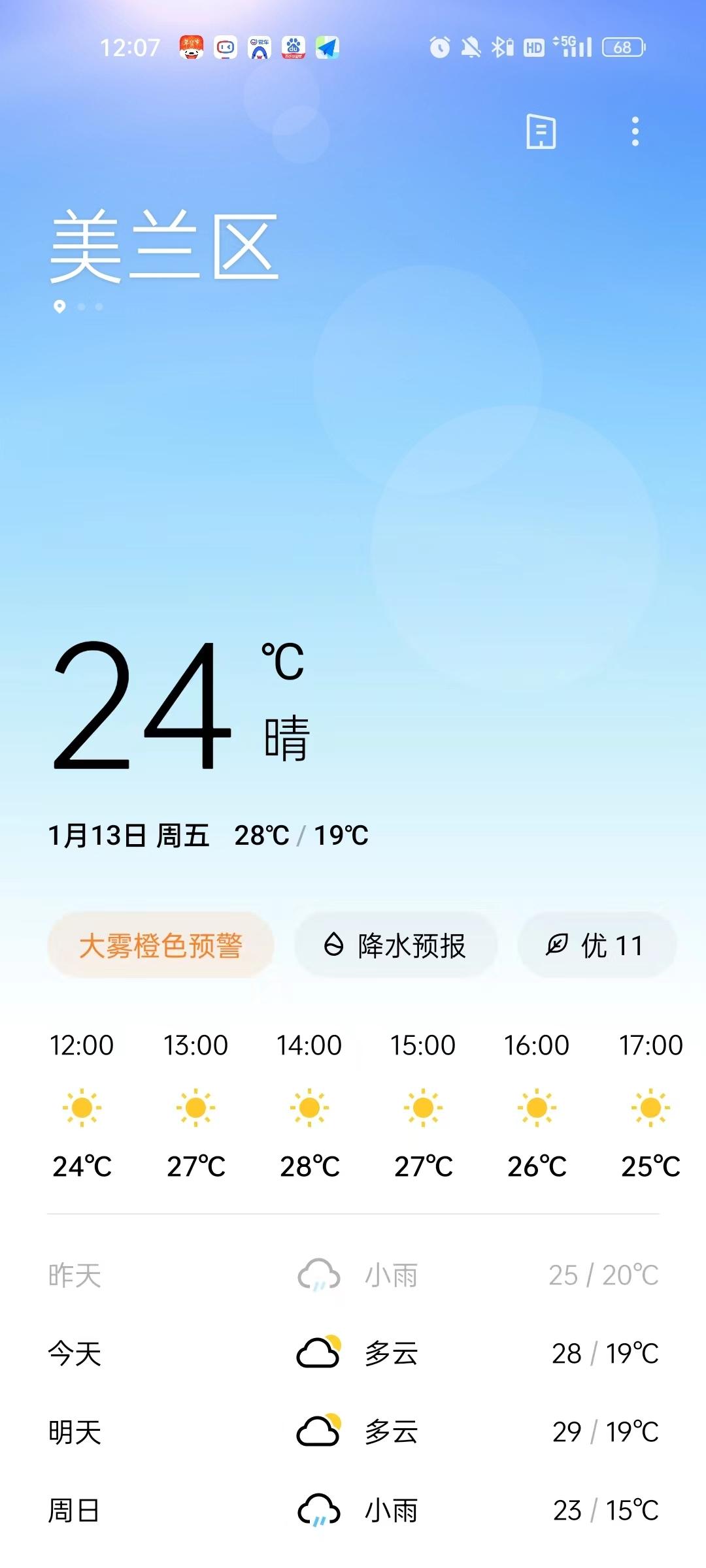
Task: Open 周日 forecast row
Action: [x=353, y=1510]
